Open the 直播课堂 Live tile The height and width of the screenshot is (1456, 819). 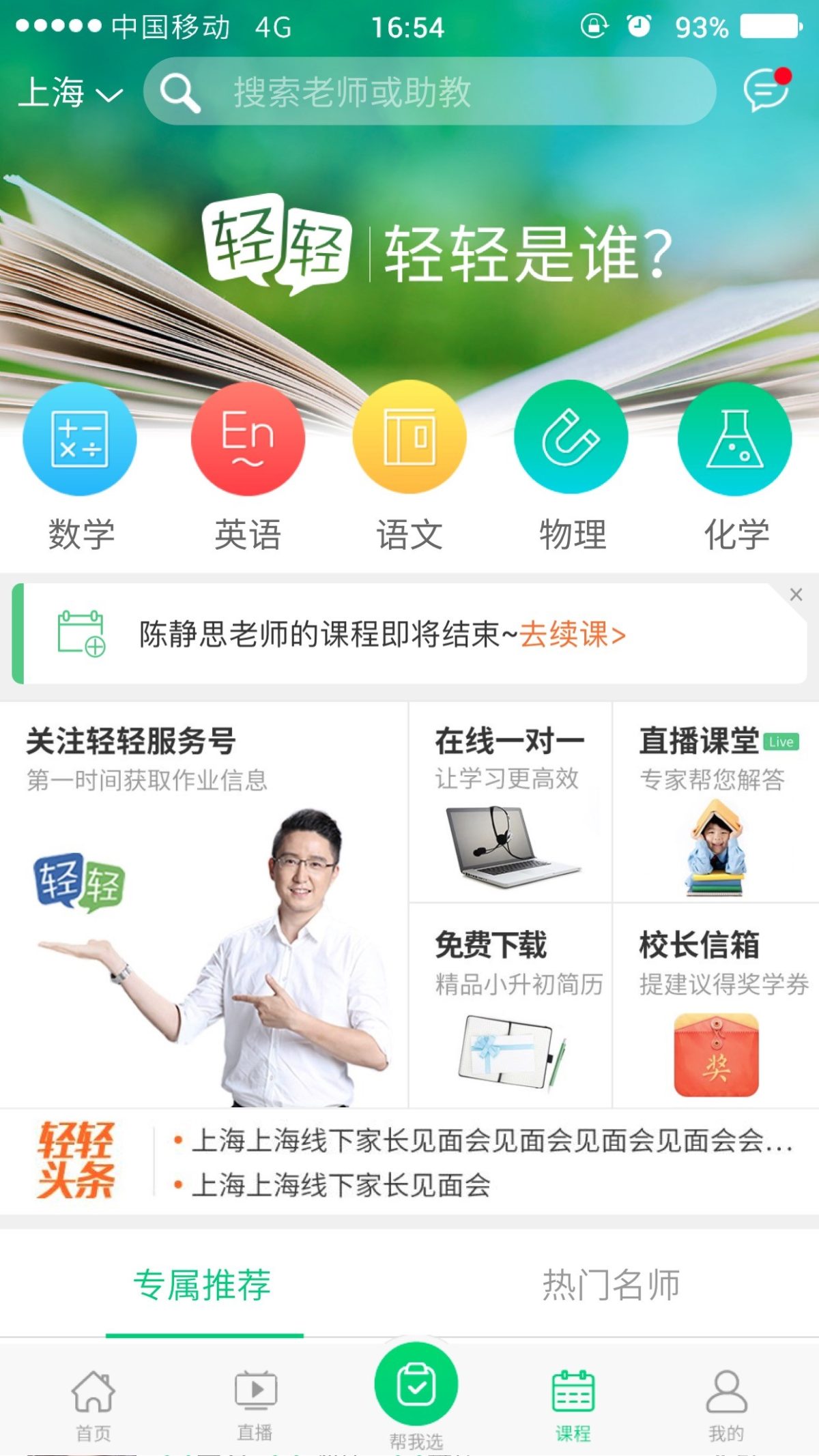(716, 802)
